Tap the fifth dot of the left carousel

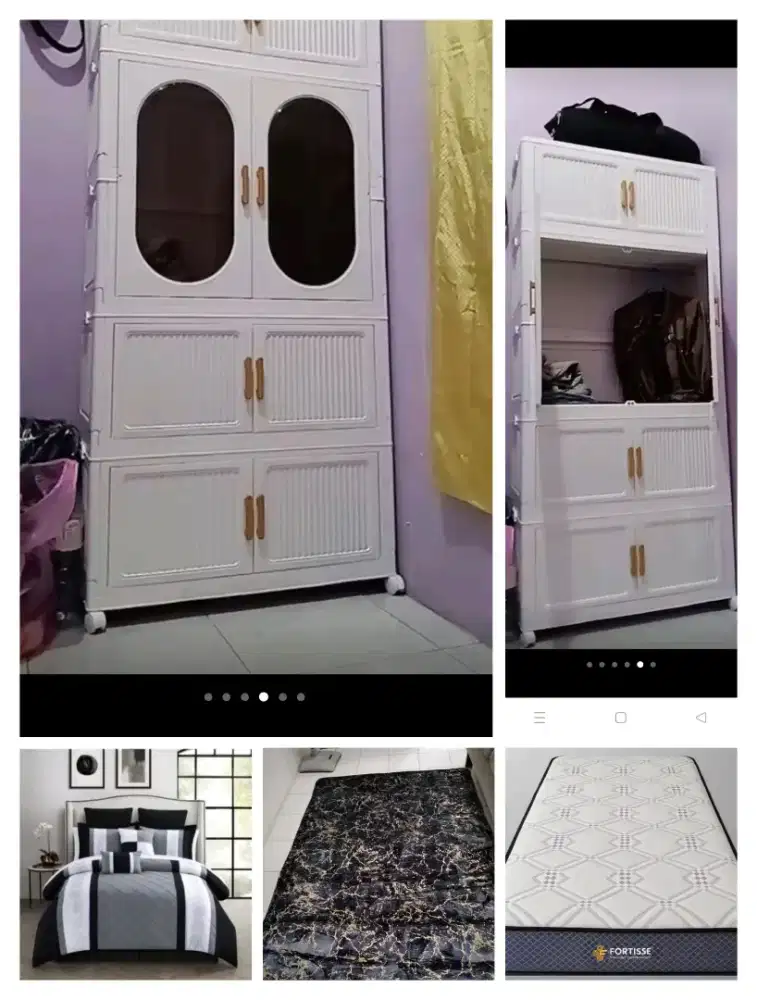click(x=282, y=696)
